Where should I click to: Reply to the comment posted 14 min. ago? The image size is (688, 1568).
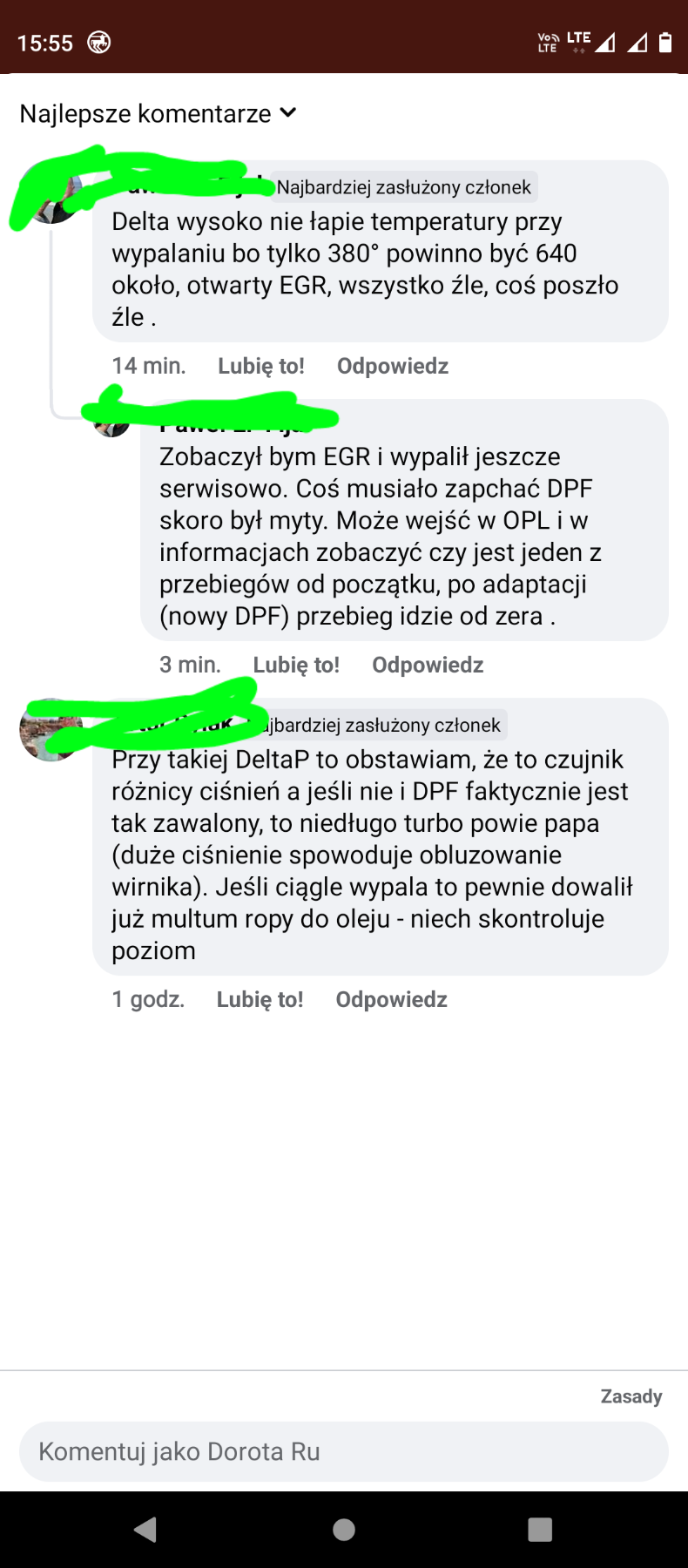point(392,366)
